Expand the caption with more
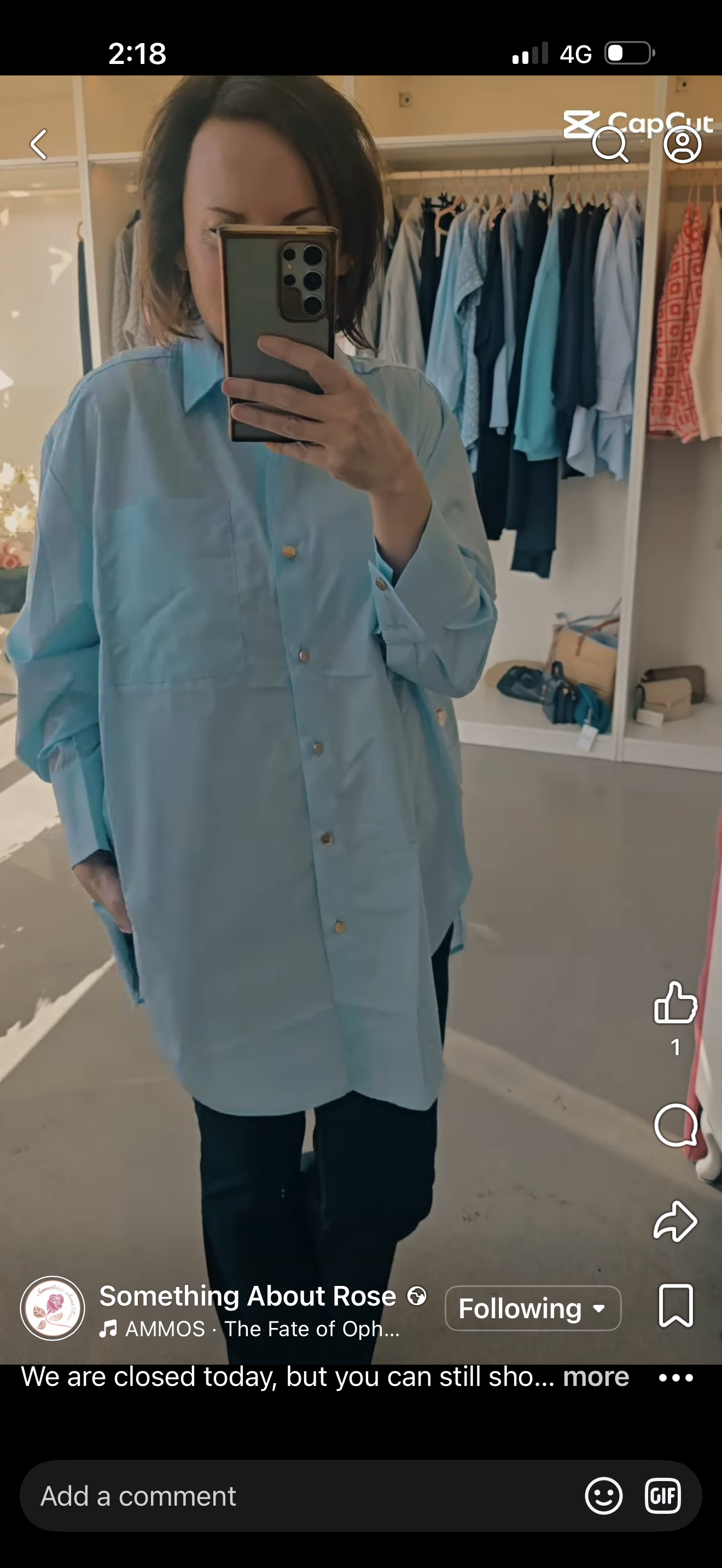 595,1377
